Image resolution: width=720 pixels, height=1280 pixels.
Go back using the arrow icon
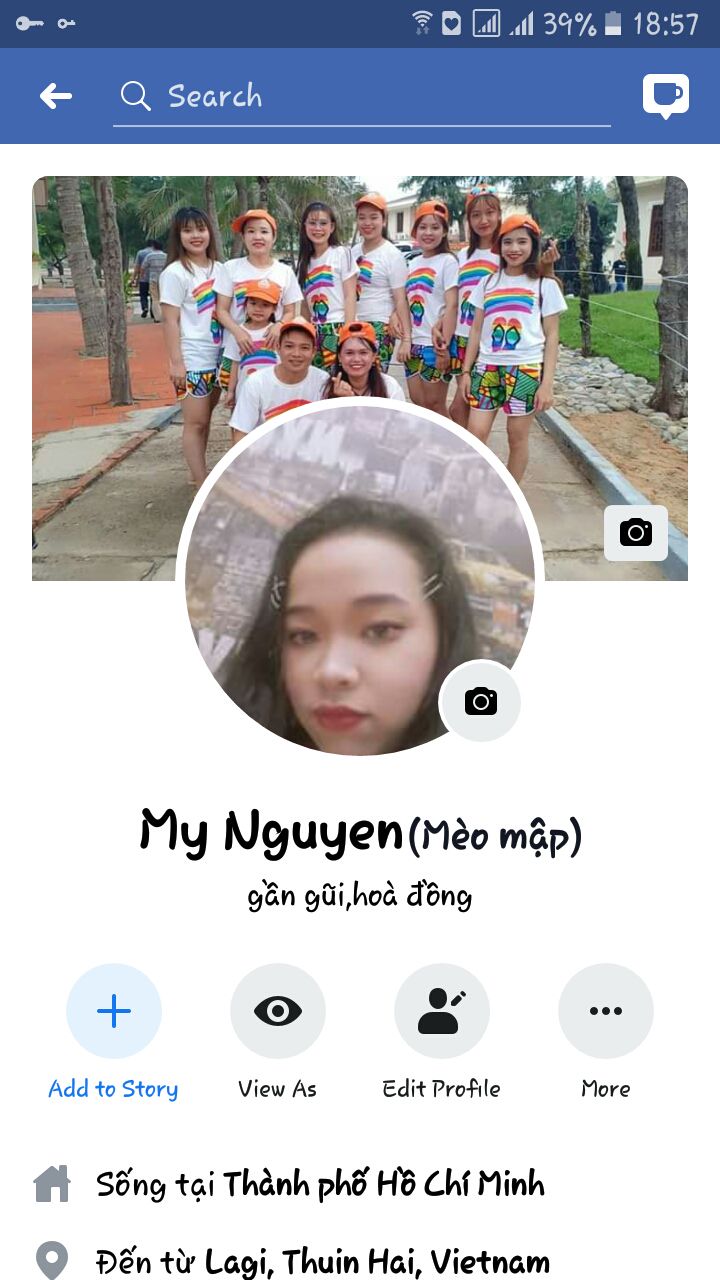56,96
